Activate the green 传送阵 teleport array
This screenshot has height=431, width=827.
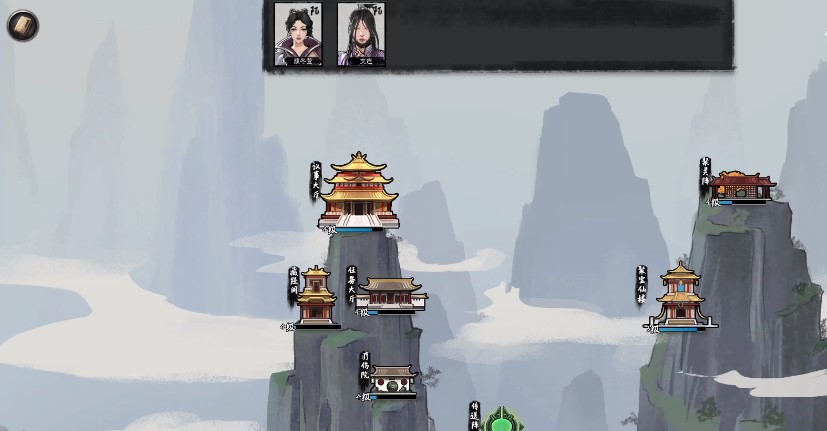(502, 420)
